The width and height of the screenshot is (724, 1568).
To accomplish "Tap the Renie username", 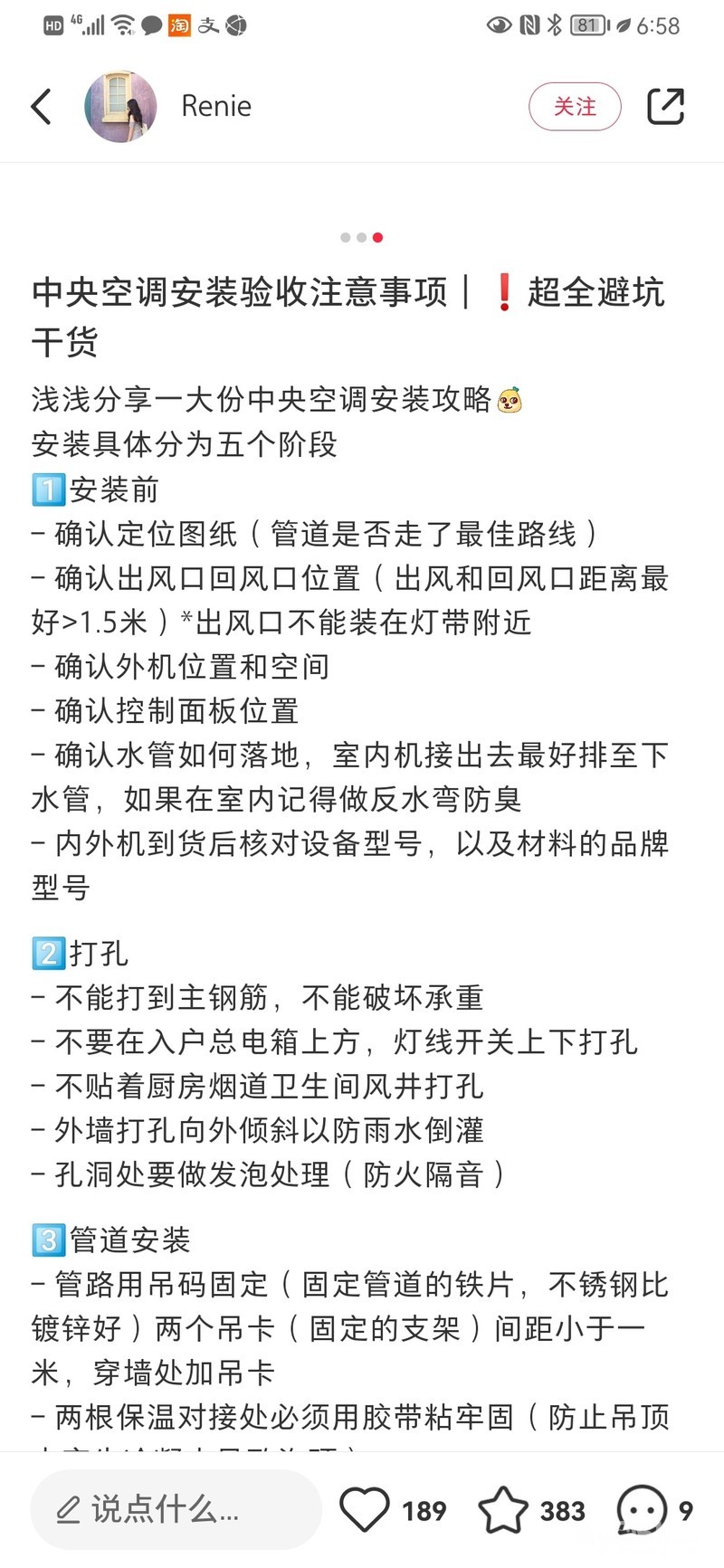I will coord(216,106).
